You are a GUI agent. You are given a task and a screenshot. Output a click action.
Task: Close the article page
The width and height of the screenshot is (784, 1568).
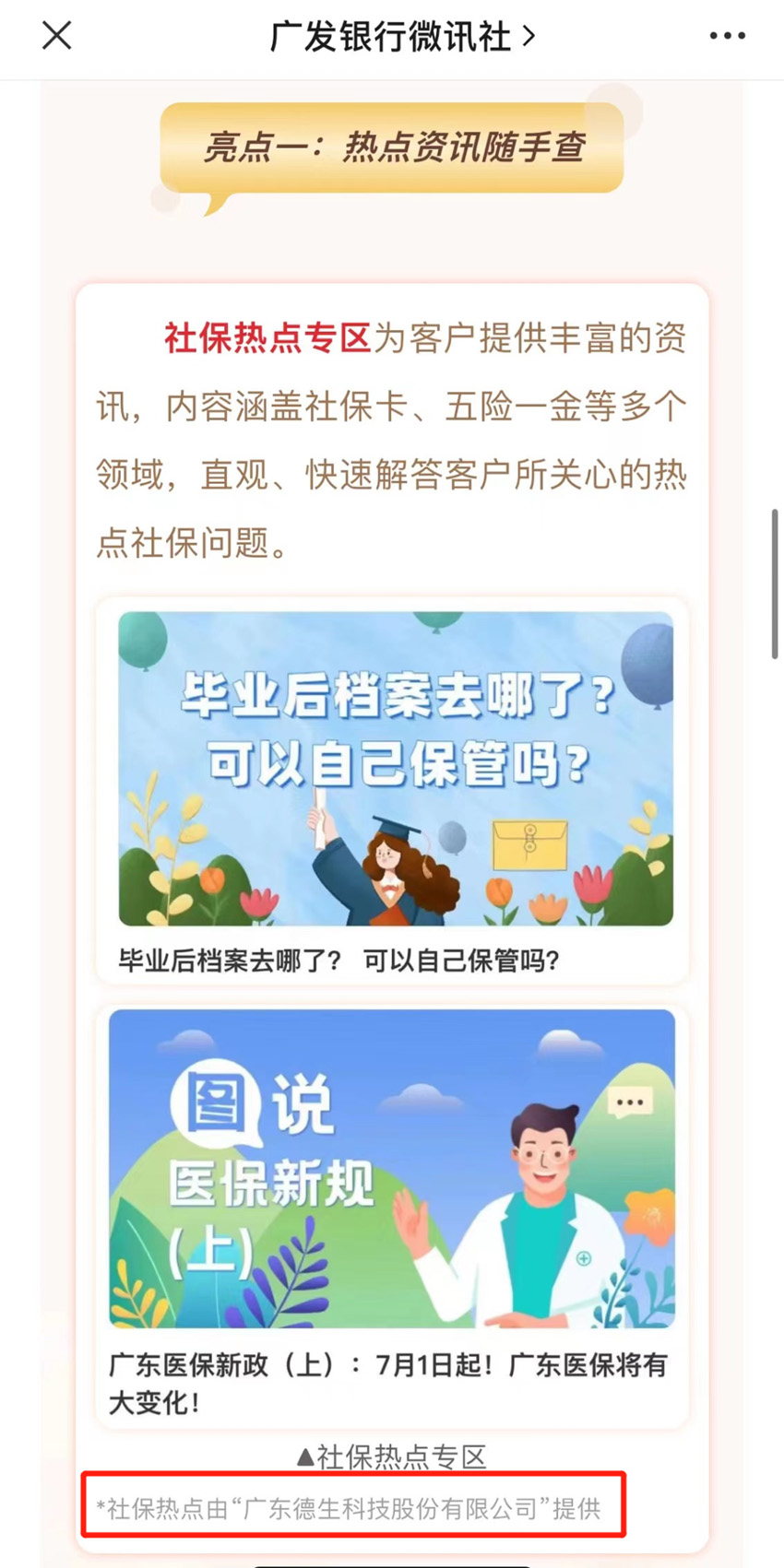(x=56, y=36)
